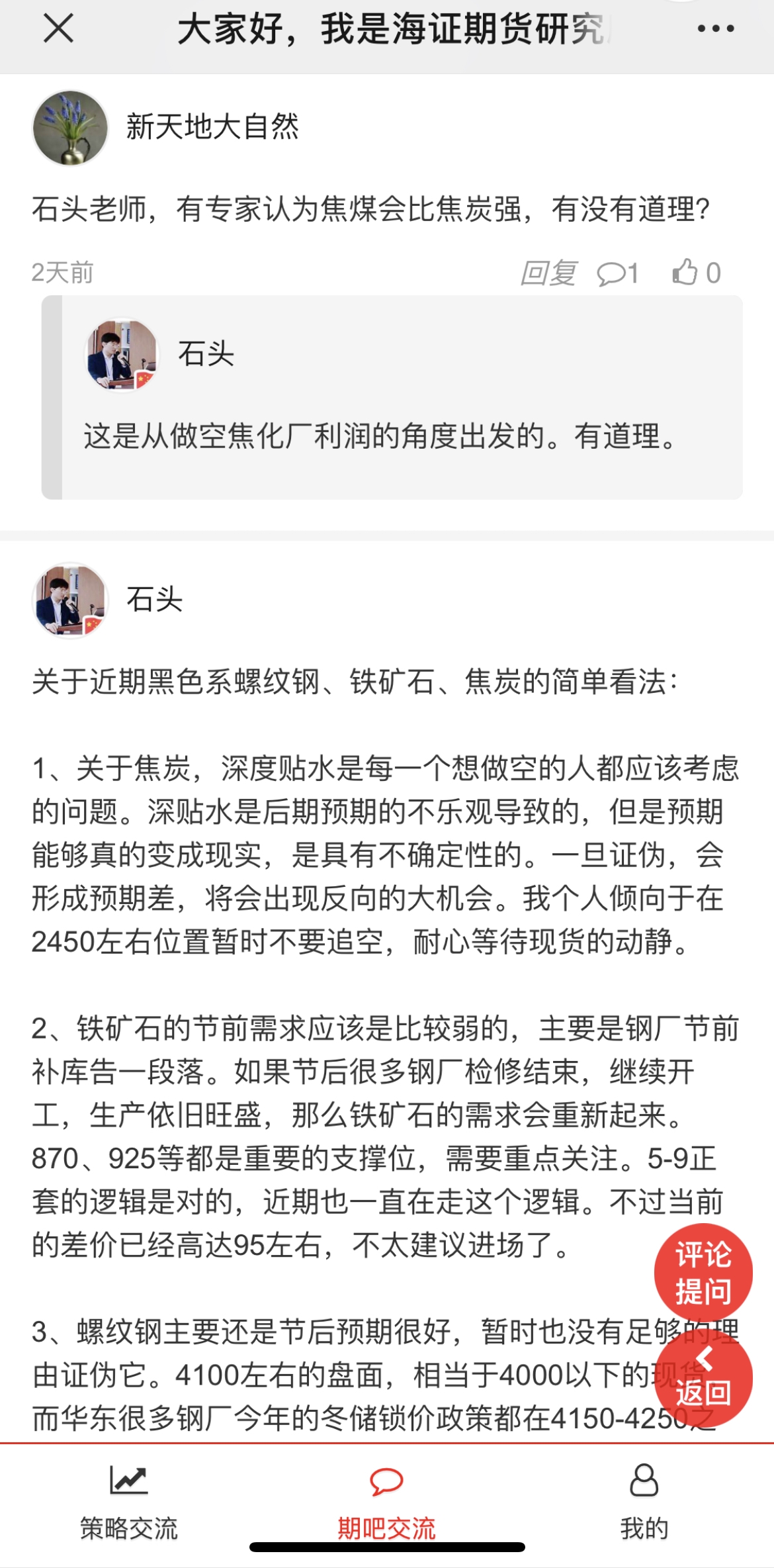This screenshot has height=1568, width=774.
Task: Open 新天地大自然's profile avatar
Action: point(70,128)
